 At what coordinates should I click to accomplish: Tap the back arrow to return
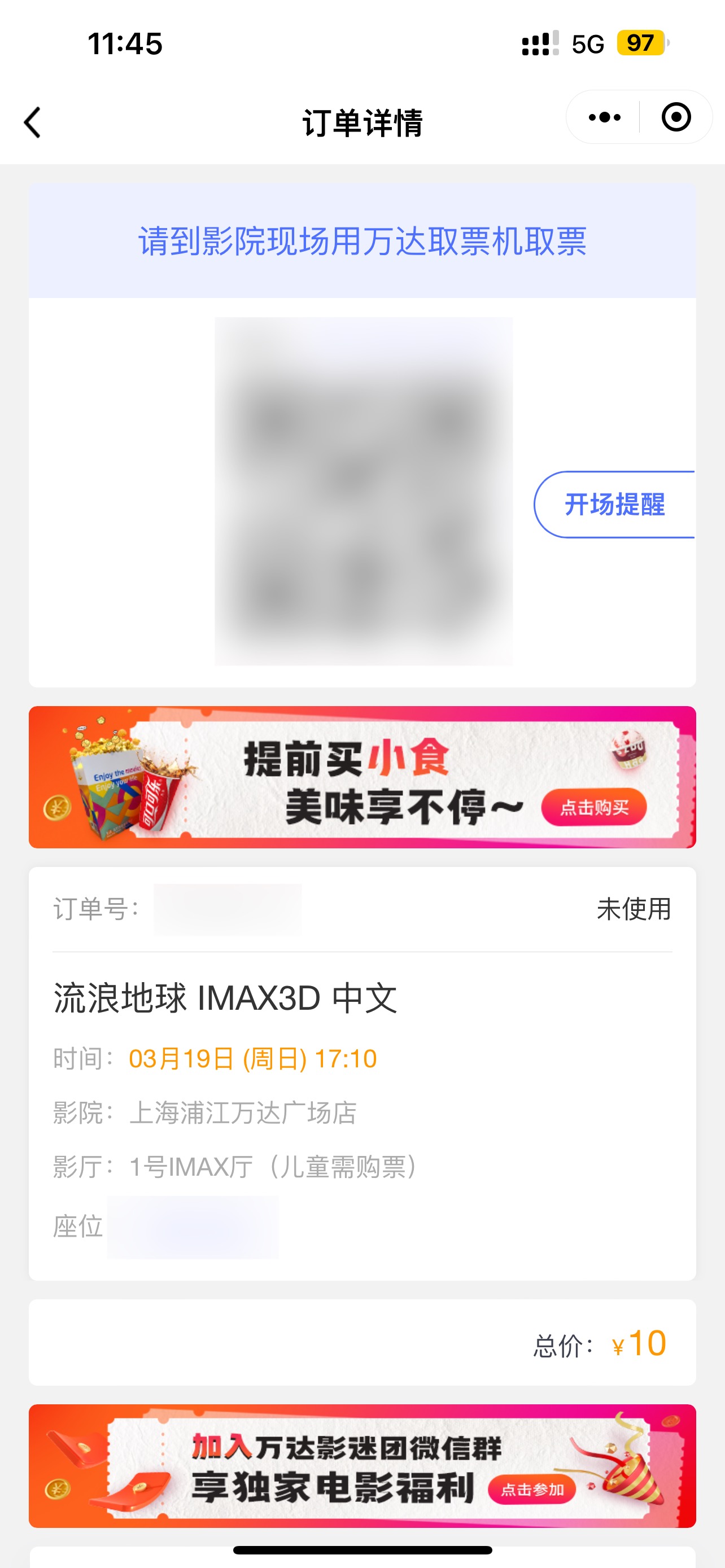click(32, 122)
